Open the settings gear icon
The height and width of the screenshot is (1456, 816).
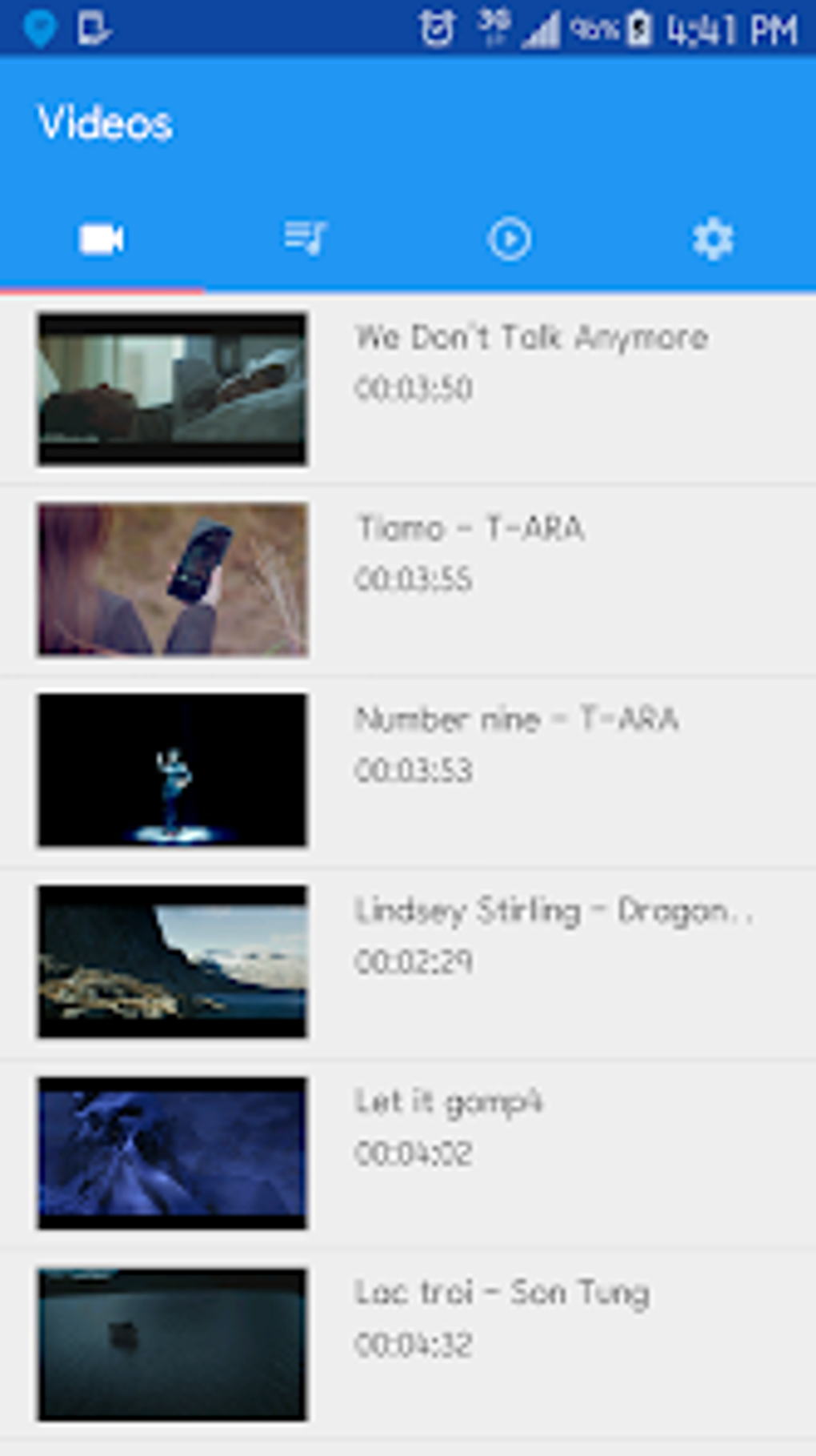pyautogui.click(x=712, y=237)
